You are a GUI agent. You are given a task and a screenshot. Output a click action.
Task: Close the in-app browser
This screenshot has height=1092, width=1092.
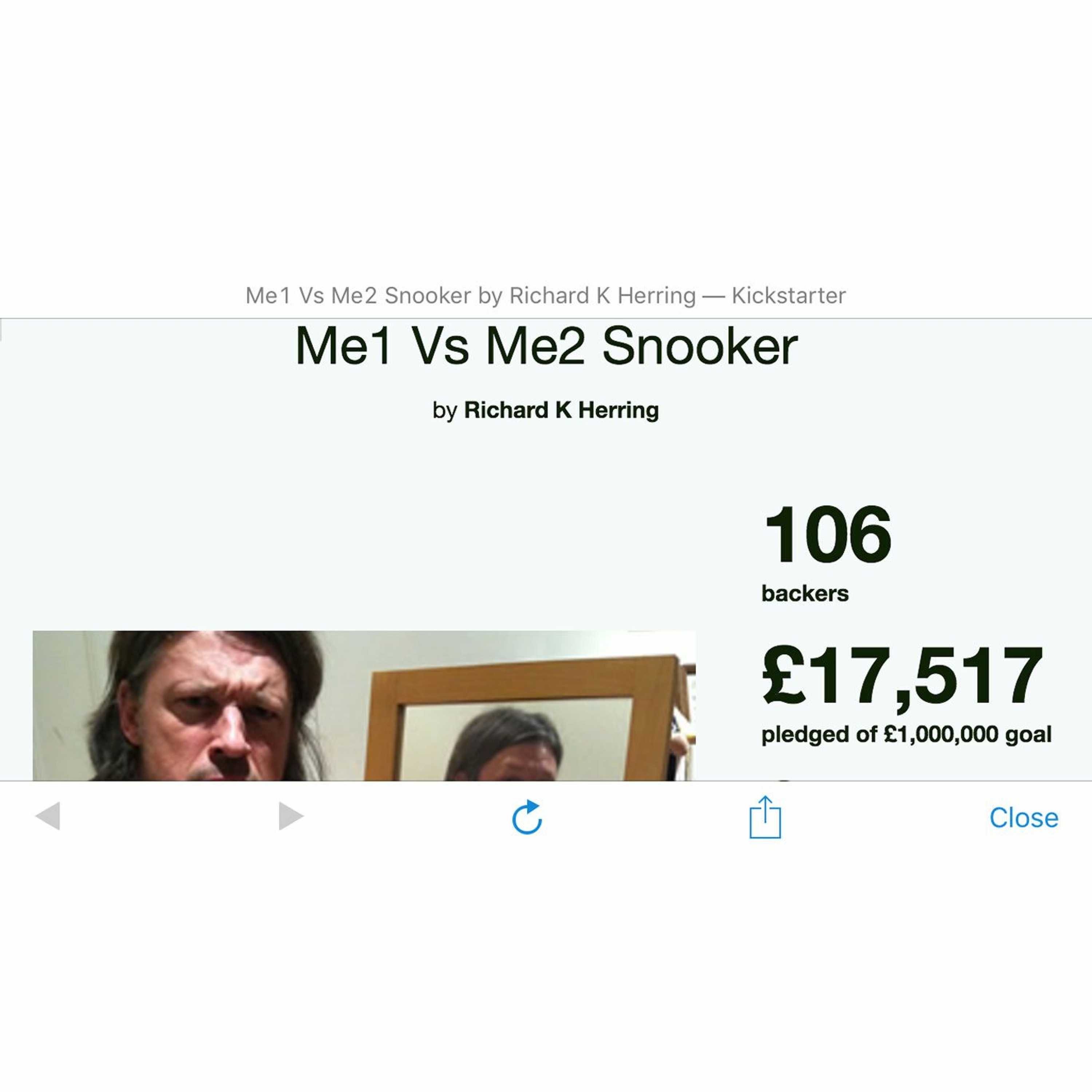[x=1023, y=818]
